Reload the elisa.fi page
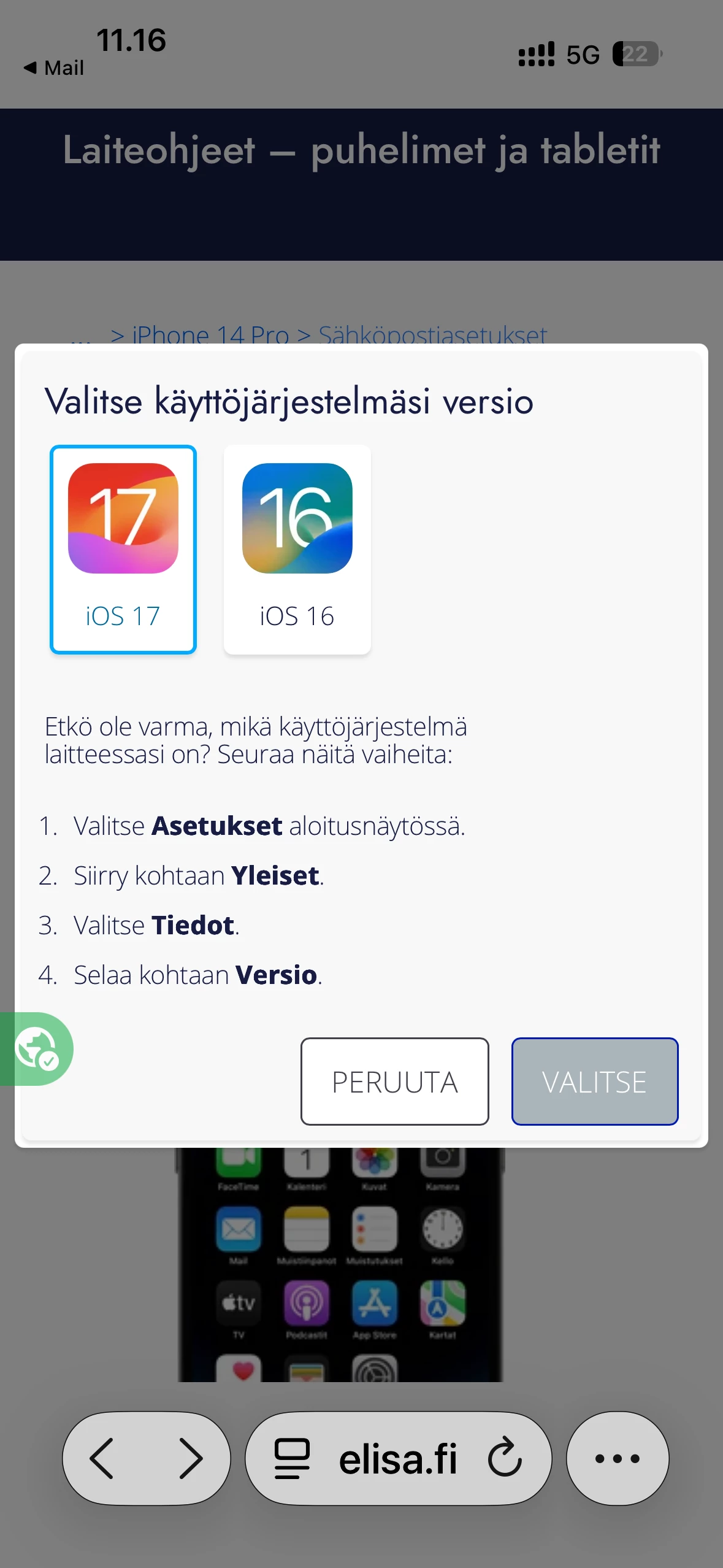Viewport: 723px width, 1568px height. pos(504,1458)
